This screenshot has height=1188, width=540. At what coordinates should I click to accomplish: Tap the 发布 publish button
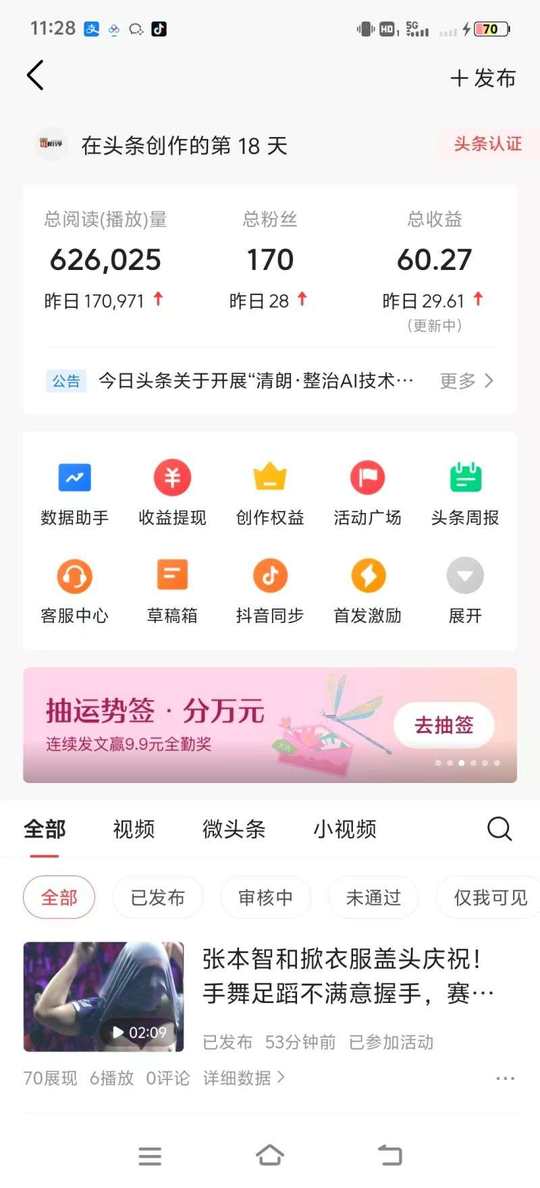(x=483, y=78)
